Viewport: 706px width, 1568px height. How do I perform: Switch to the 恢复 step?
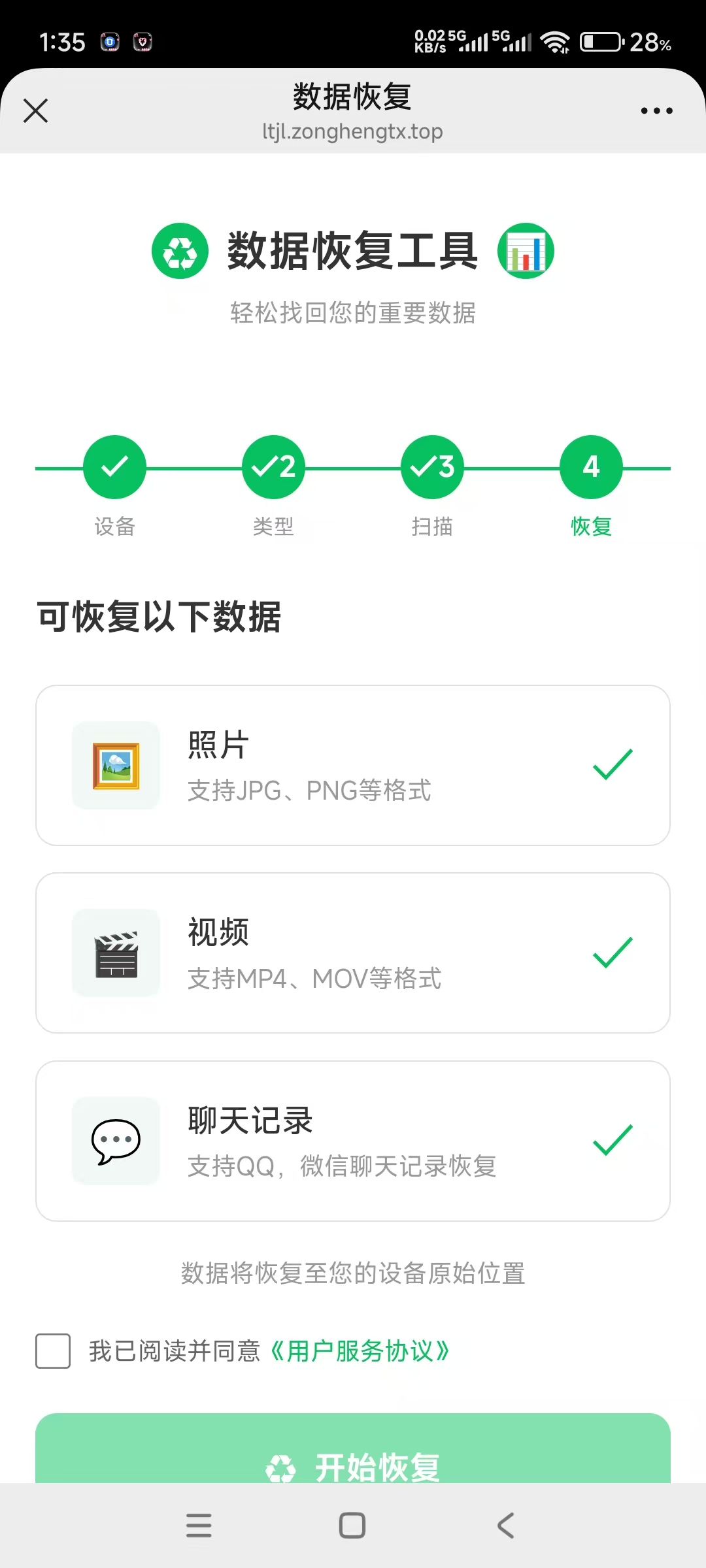click(x=590, y=466)
